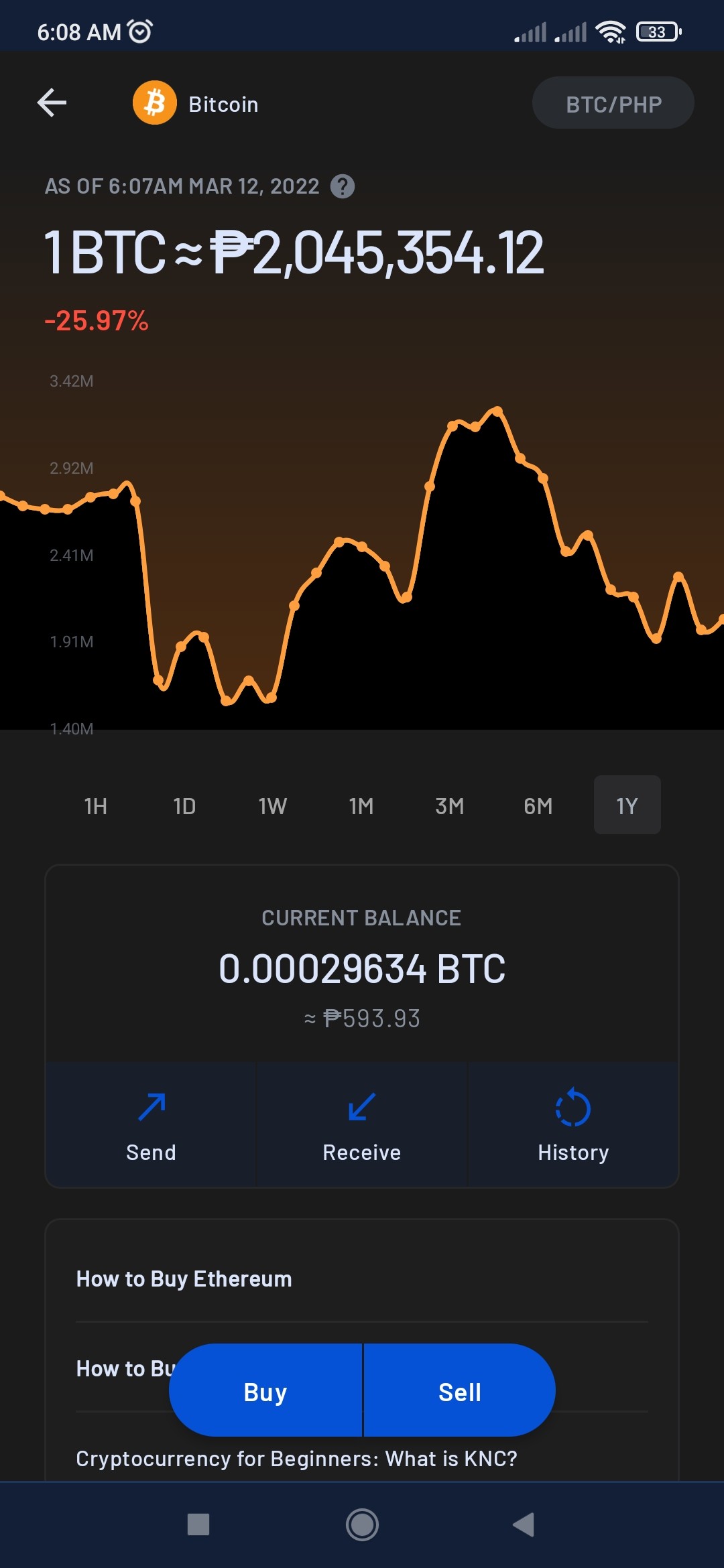Tap Receive to get Bitcoin
Image resolution: width=724 pixels, height=1568 pixels.
(362, 1124)
